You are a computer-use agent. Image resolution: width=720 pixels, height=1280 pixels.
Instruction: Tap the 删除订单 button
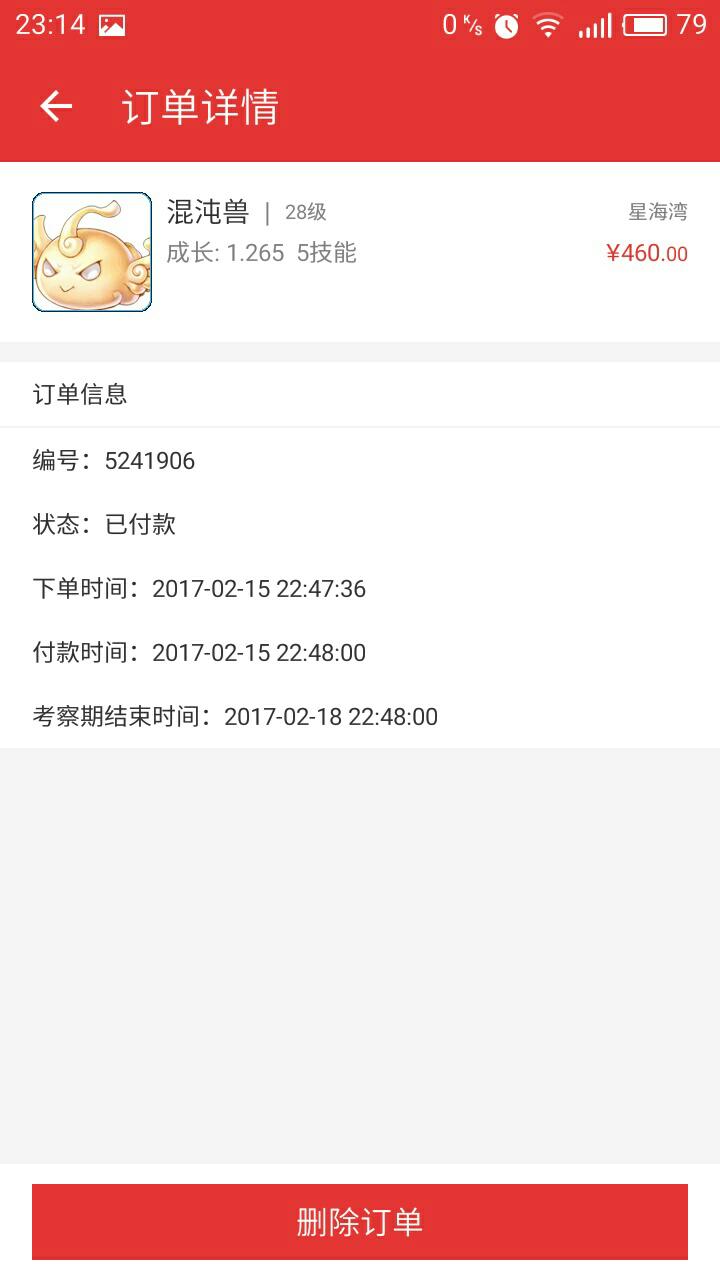360,1221
